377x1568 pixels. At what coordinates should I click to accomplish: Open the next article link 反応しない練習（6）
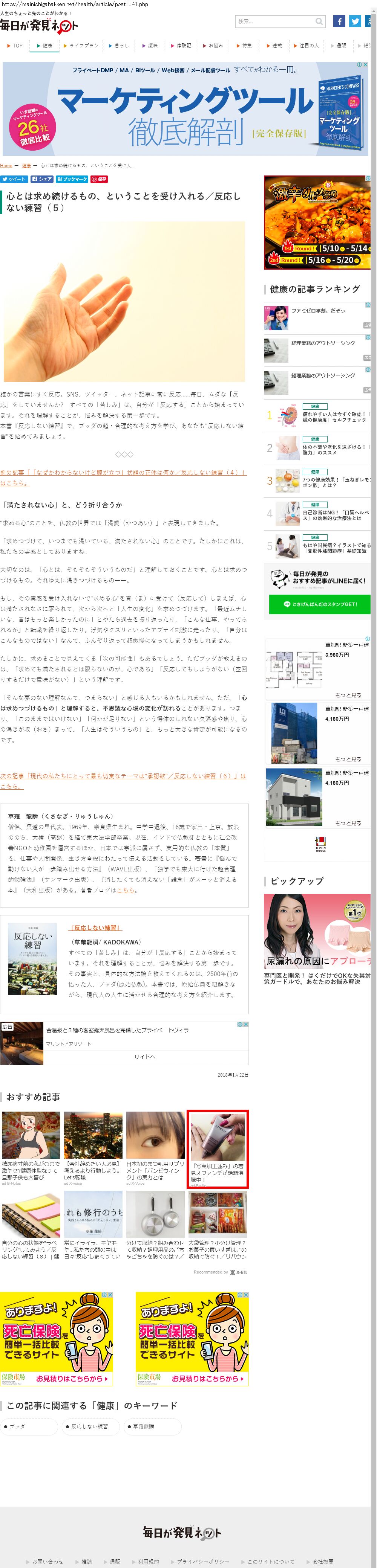click(123, 781)
